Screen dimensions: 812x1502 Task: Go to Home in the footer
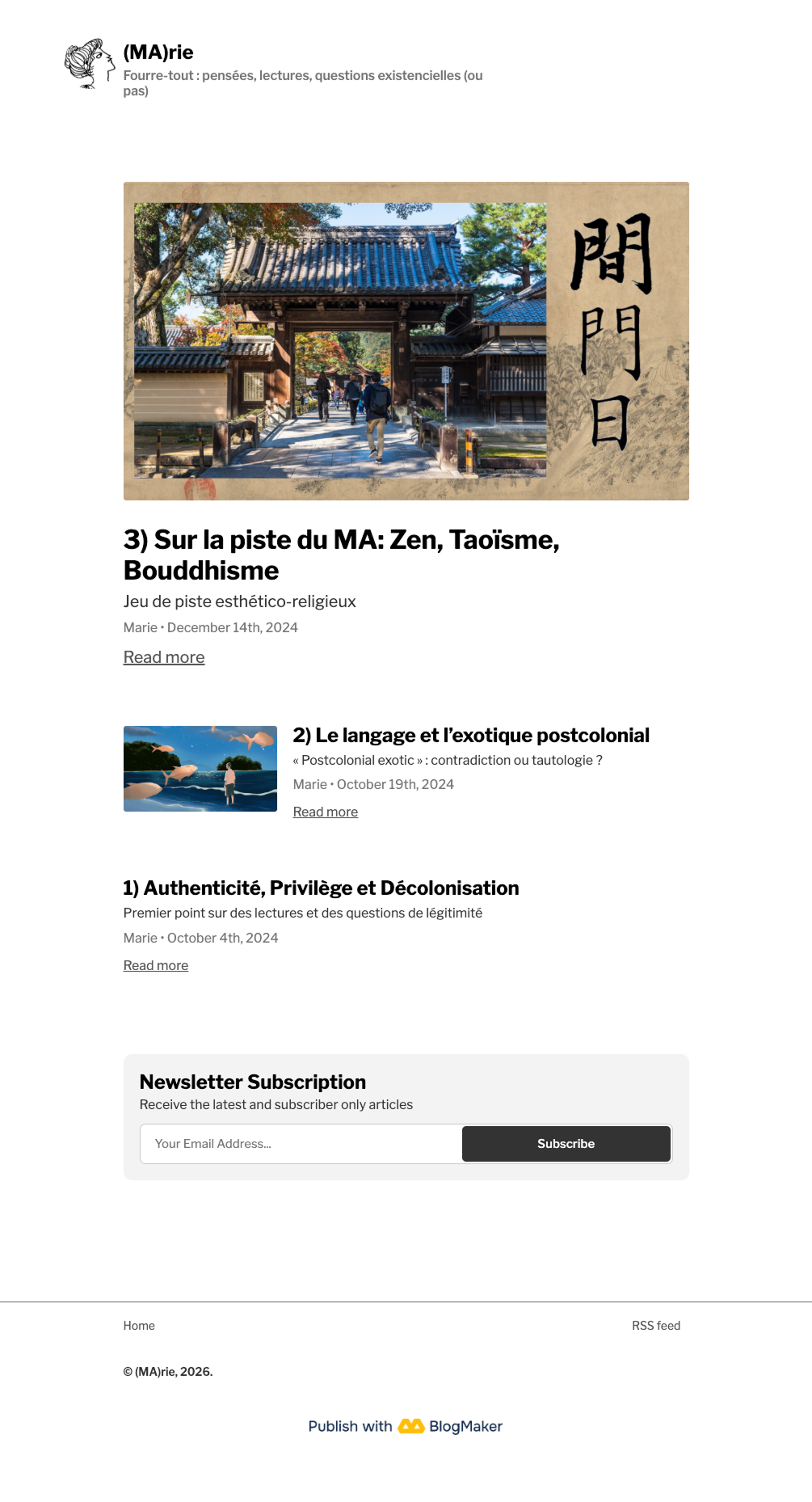pos(139,1326)
